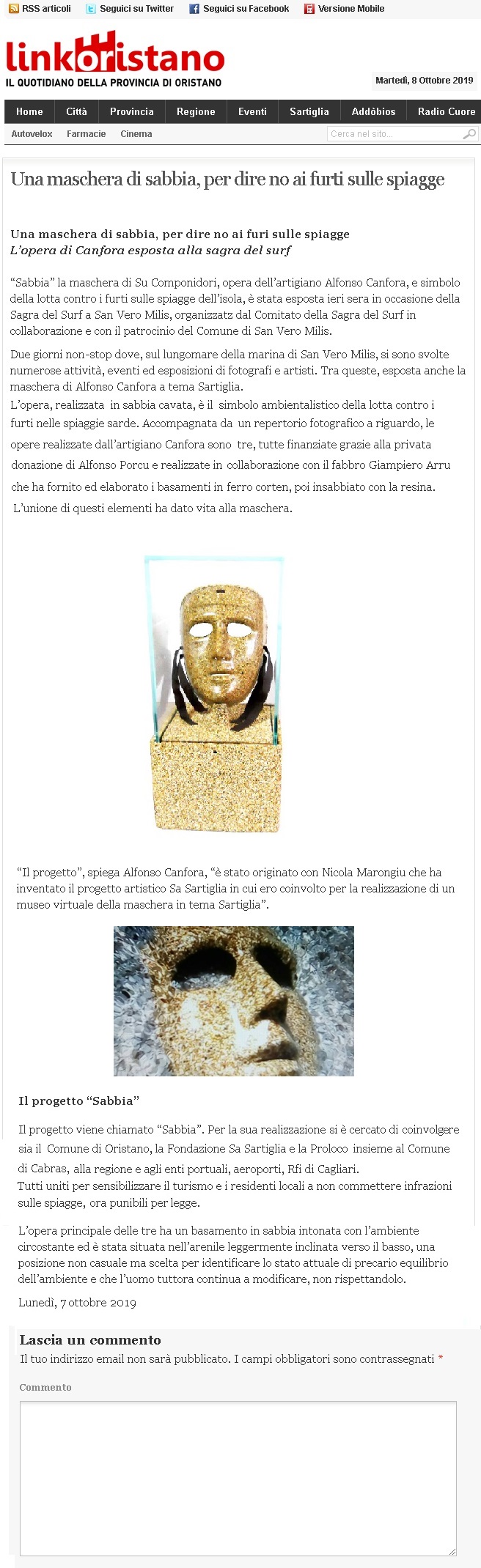Open the Addòbios section

(x=373, y=111)
